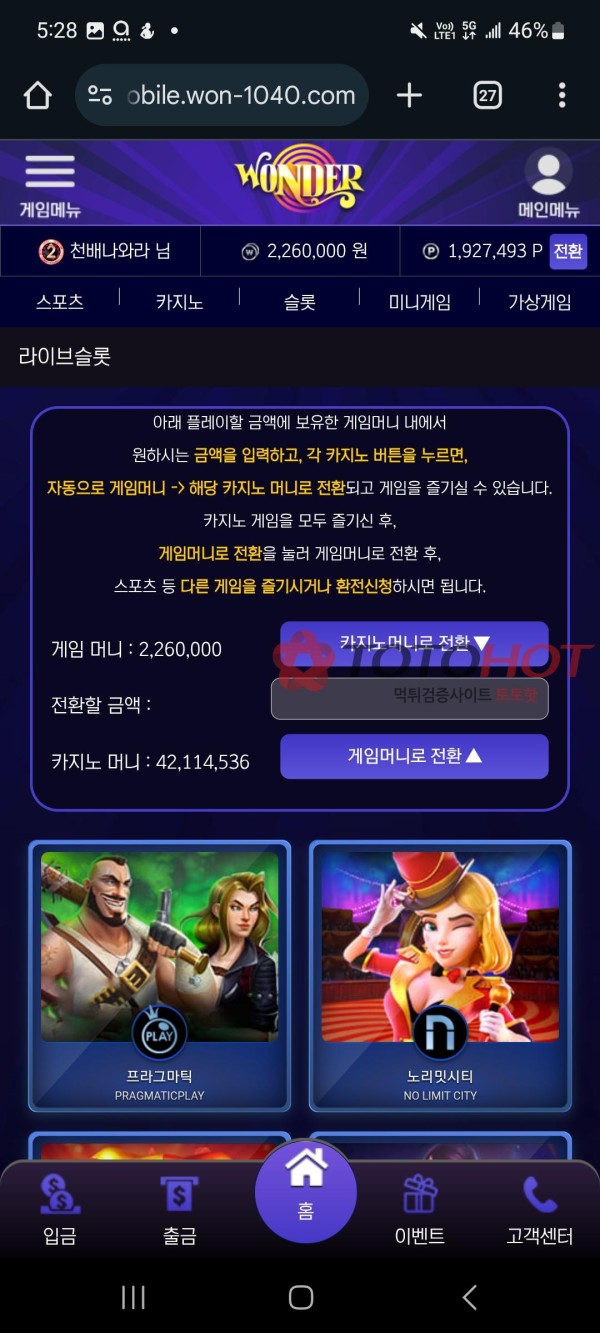Open 고객센터 customer center
The image size is (600, 1333).
(x=540, y=1210)
